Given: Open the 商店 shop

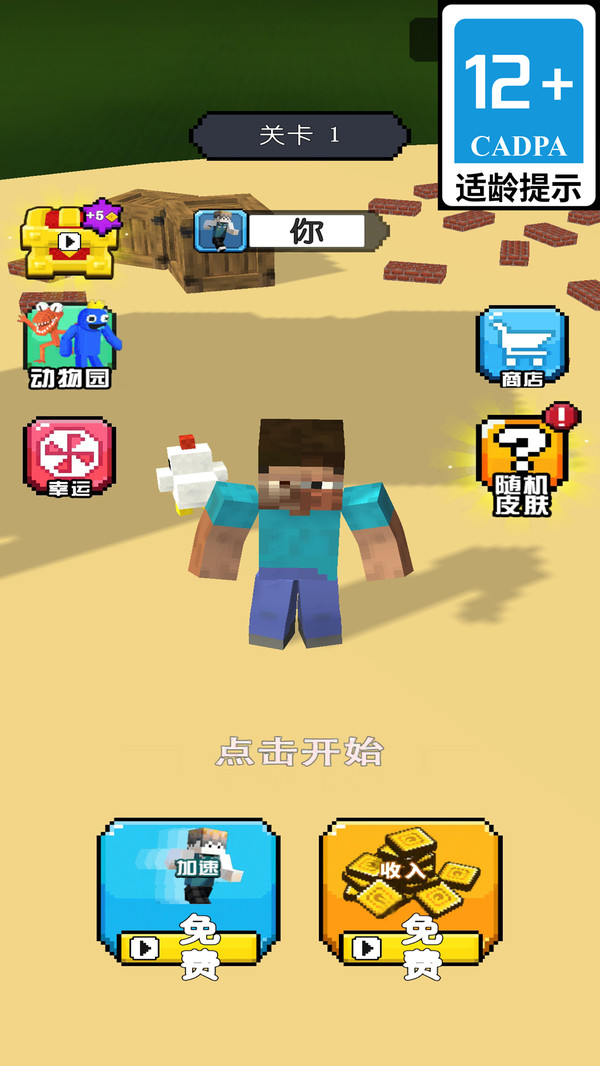Looking at the screenshot, I should (x=522, y=346).
